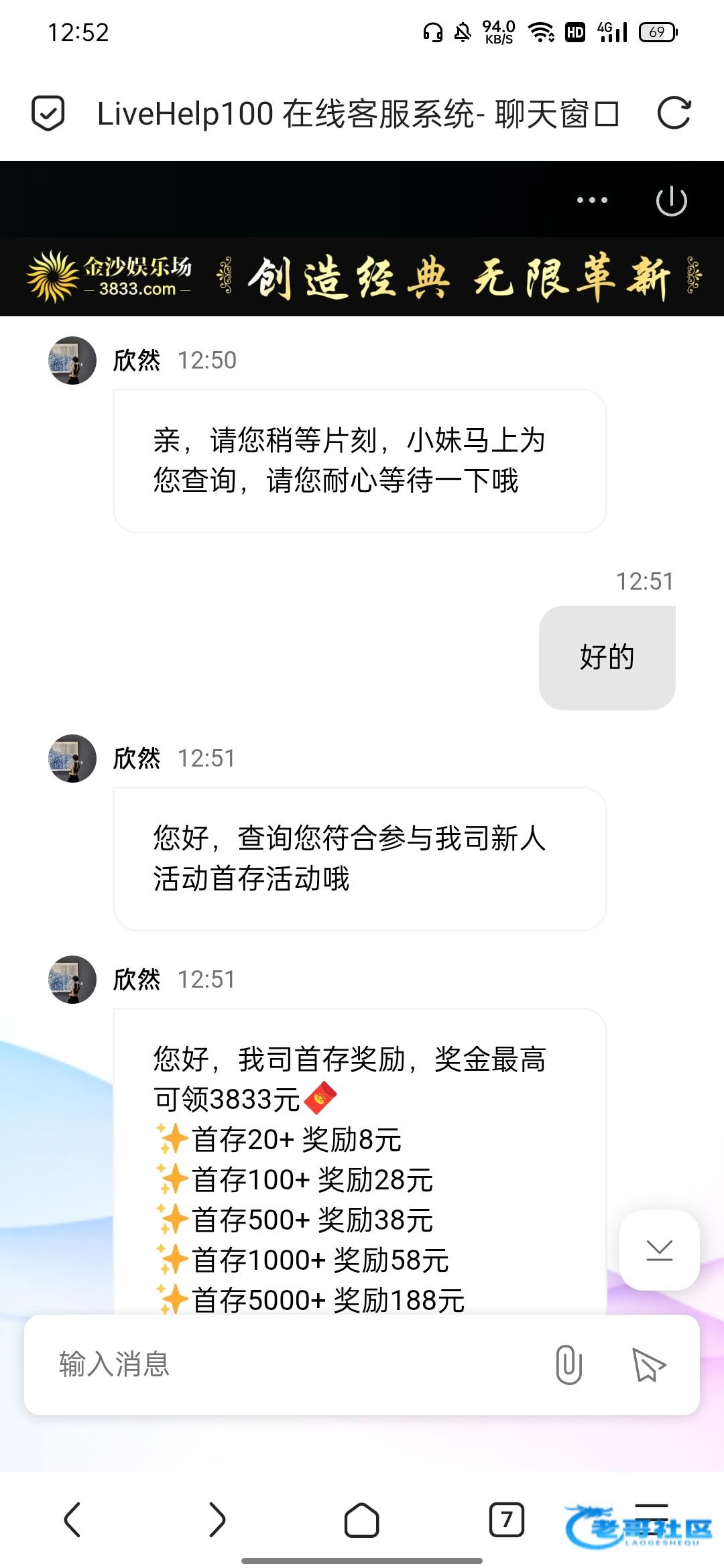Send the typed message
The image size is (724, 1568).
[x=648, y=1364]
